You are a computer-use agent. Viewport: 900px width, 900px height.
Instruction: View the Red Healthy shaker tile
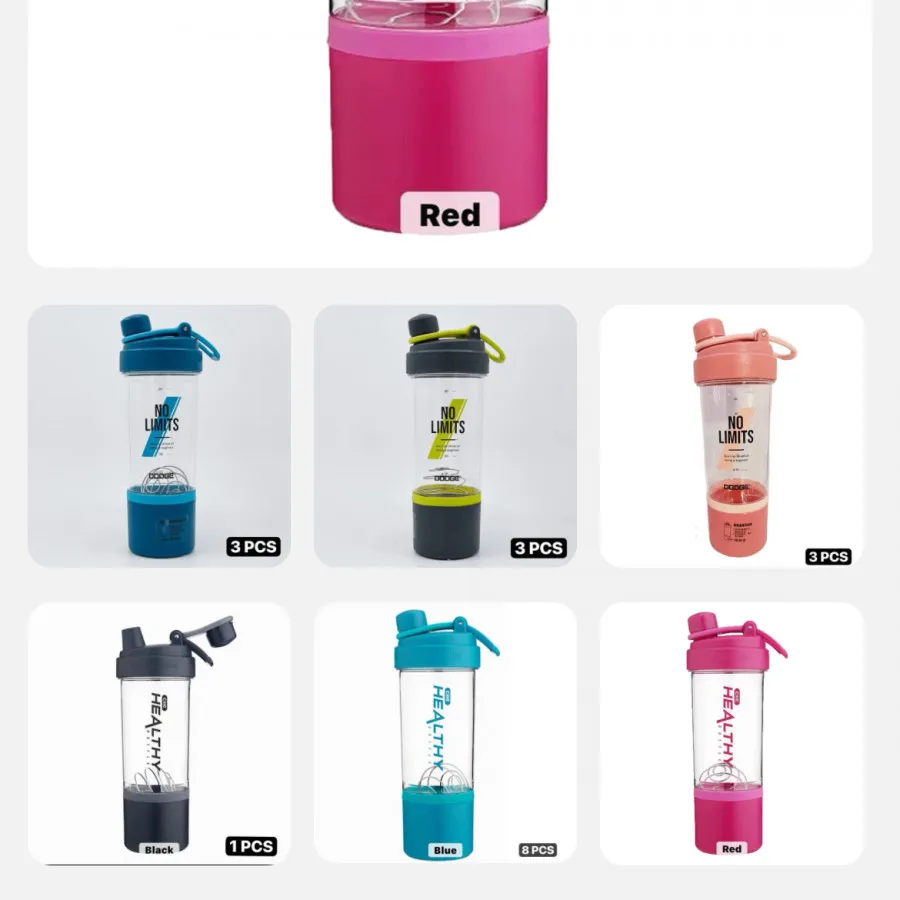731,733
